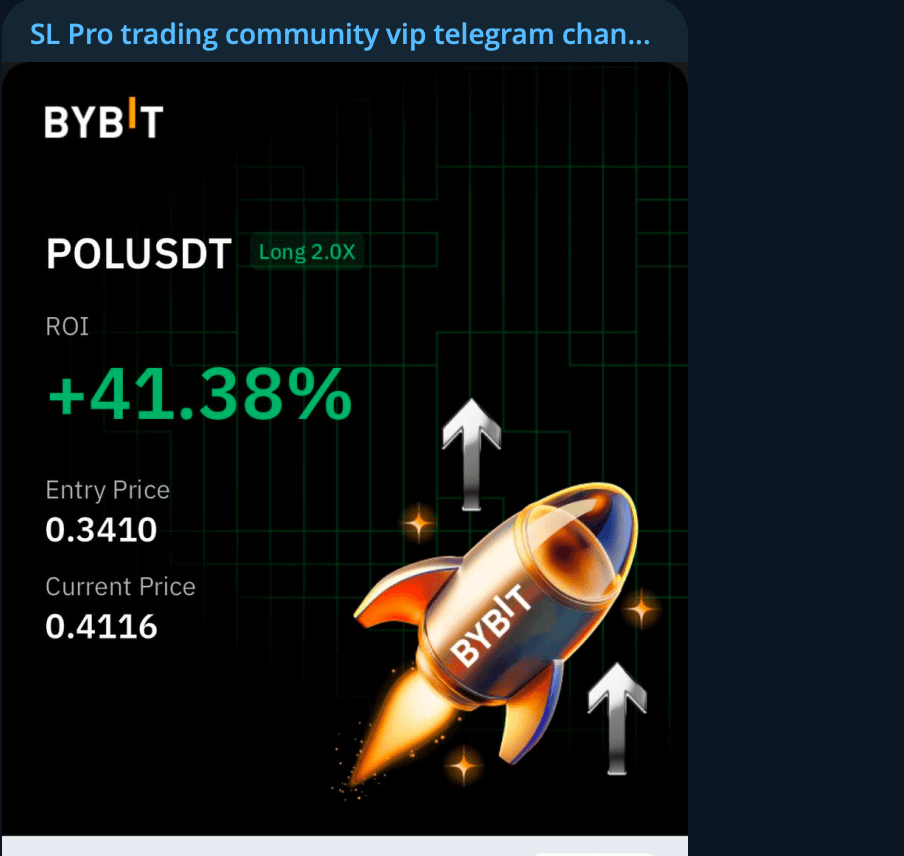Screen dimensions: 904x856
Task: Open the Bybit POLUSDT ROI image
Action: pos(344,450)
